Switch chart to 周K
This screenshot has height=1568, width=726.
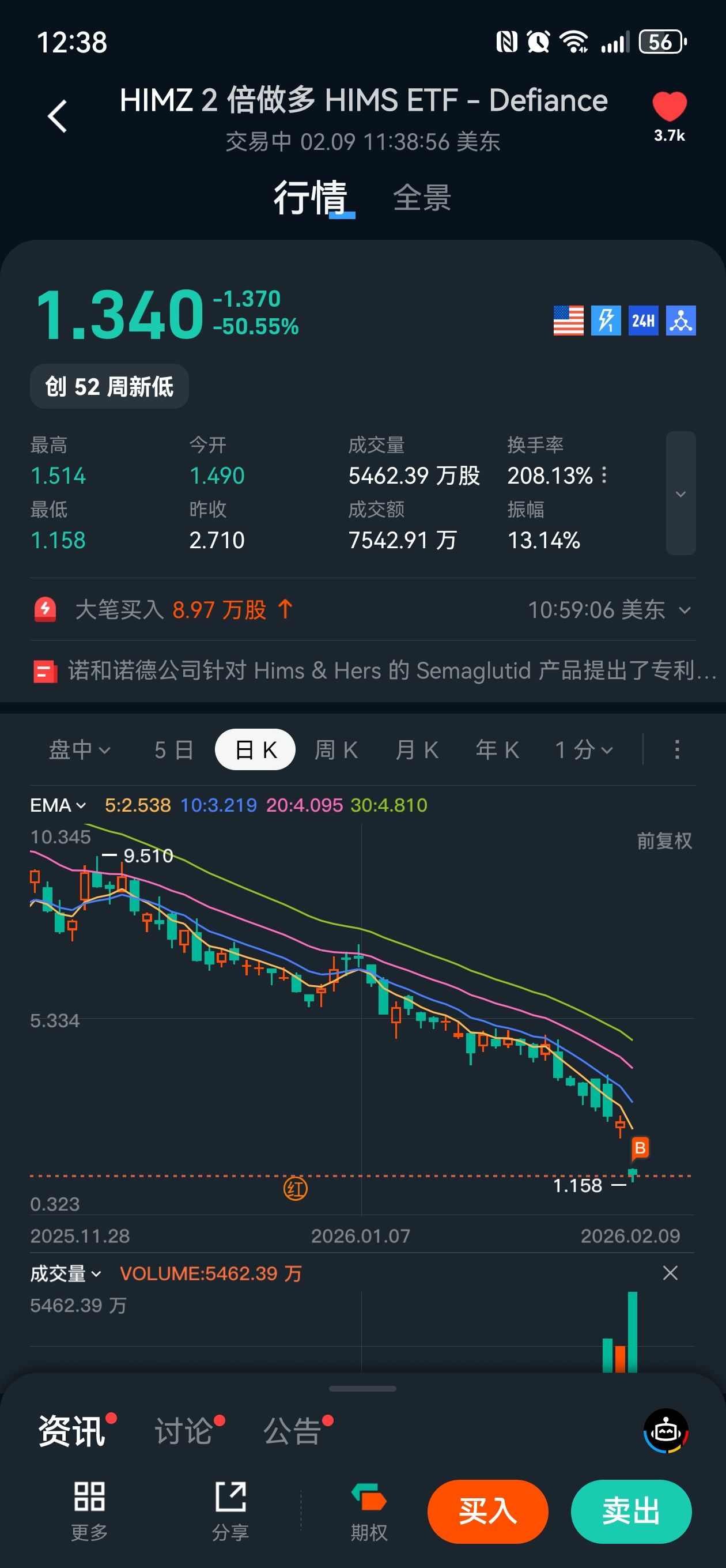point(336,750)
